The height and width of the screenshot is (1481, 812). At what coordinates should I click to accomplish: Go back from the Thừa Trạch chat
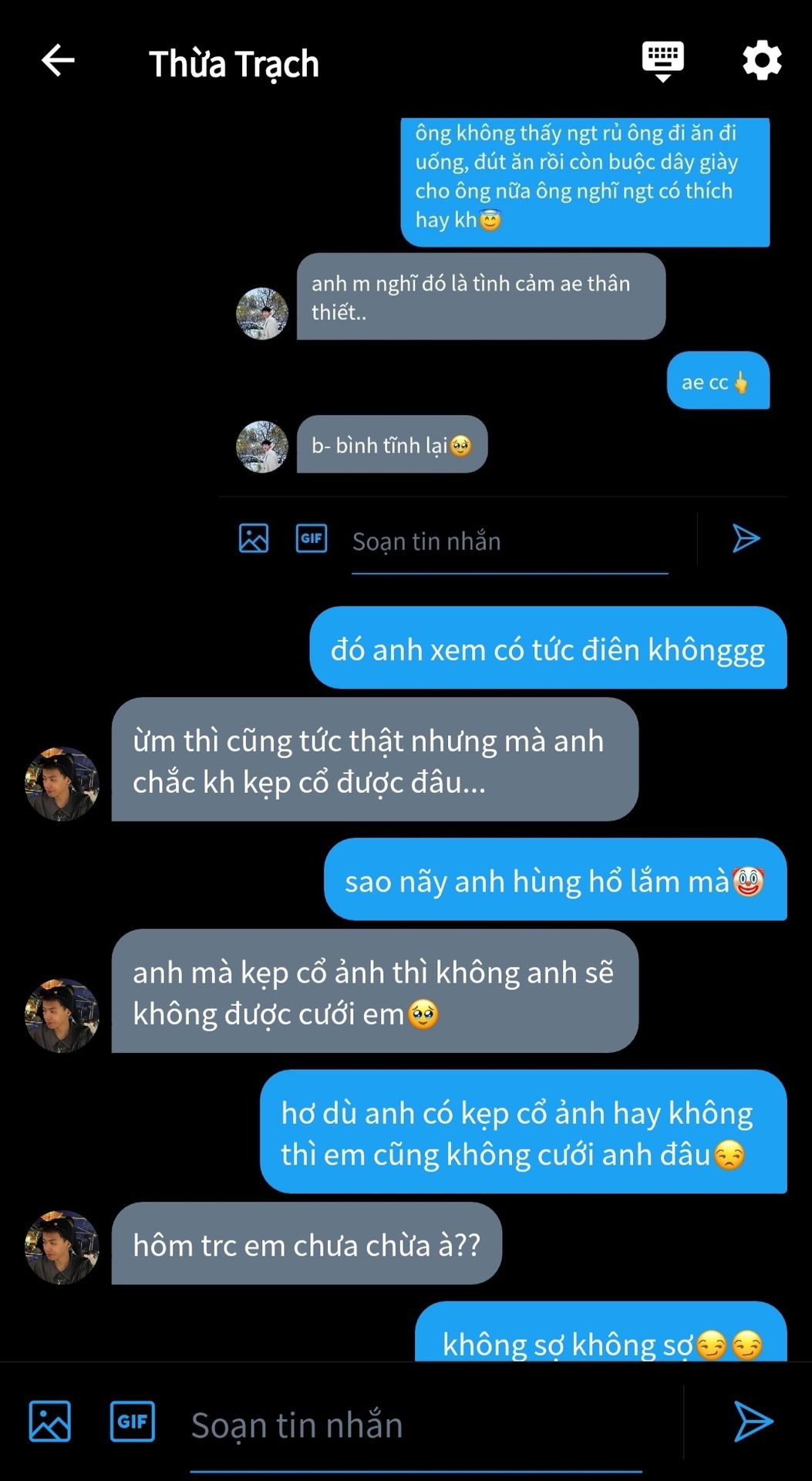click(x=58, y=61)
